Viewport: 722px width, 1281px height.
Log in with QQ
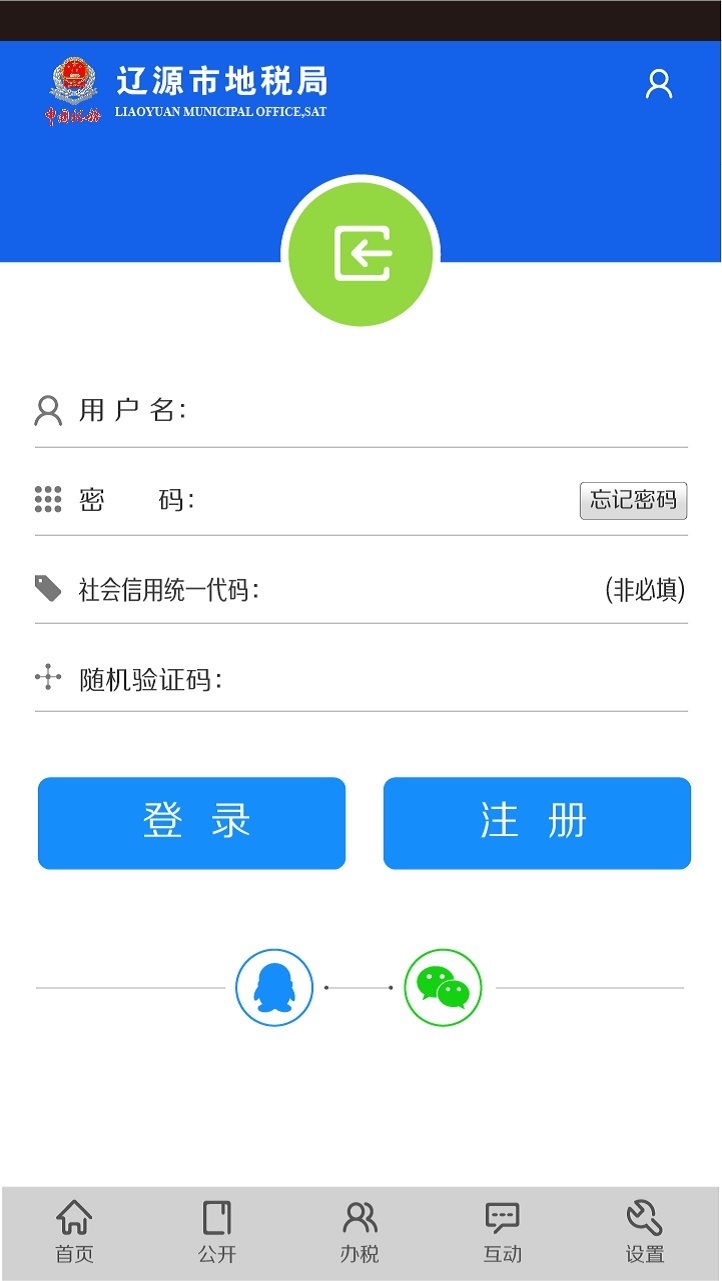[274, 988]
